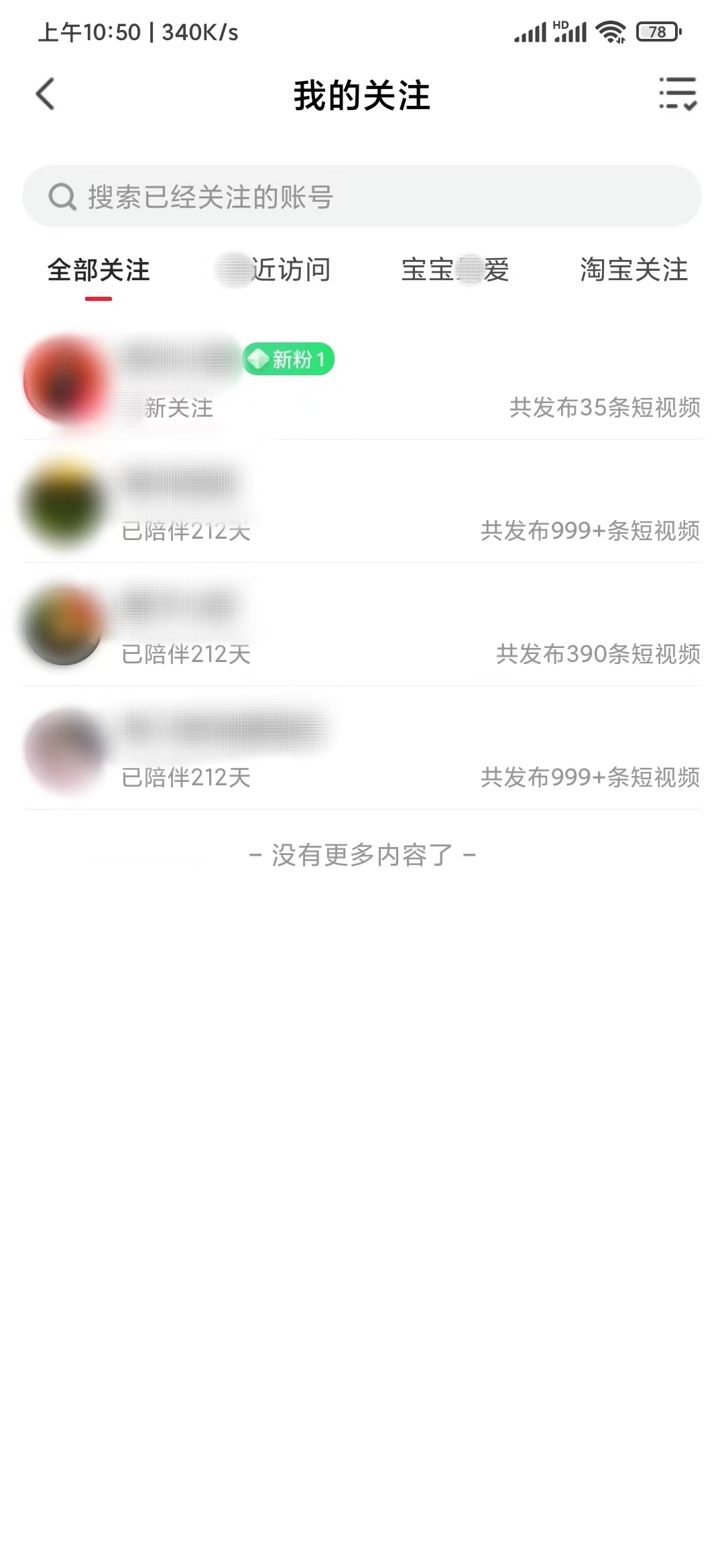Tap the battery indicator showing 78
724x1568 pixels.
(656, 31)
